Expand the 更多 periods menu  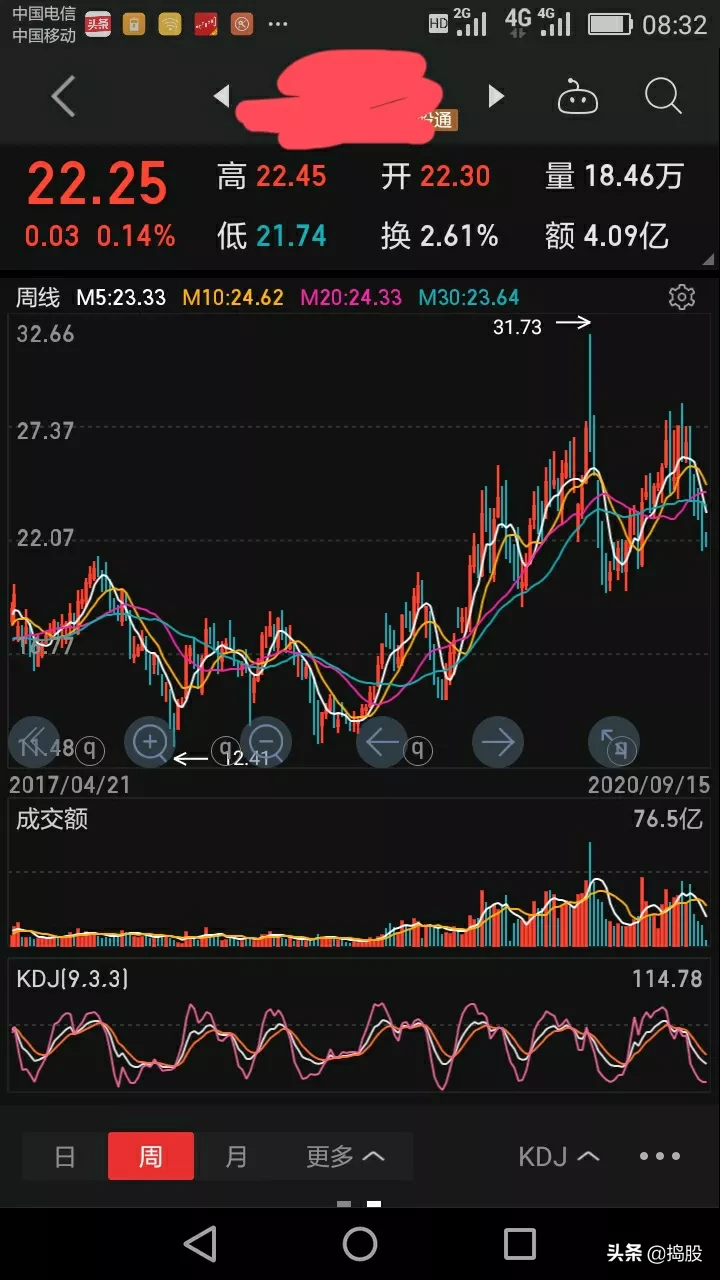[x=345, y=1157]
